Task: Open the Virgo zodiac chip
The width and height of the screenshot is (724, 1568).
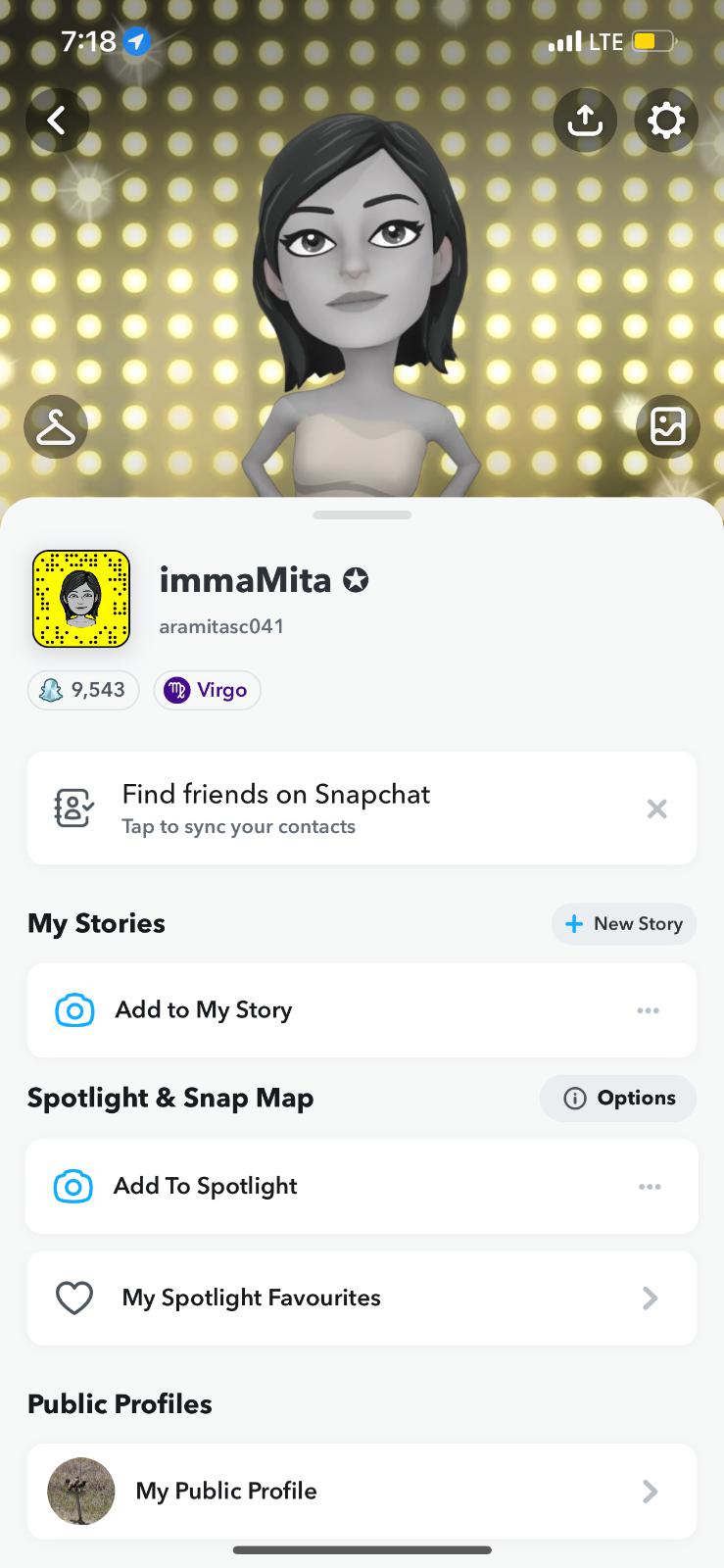Action: 208,690
